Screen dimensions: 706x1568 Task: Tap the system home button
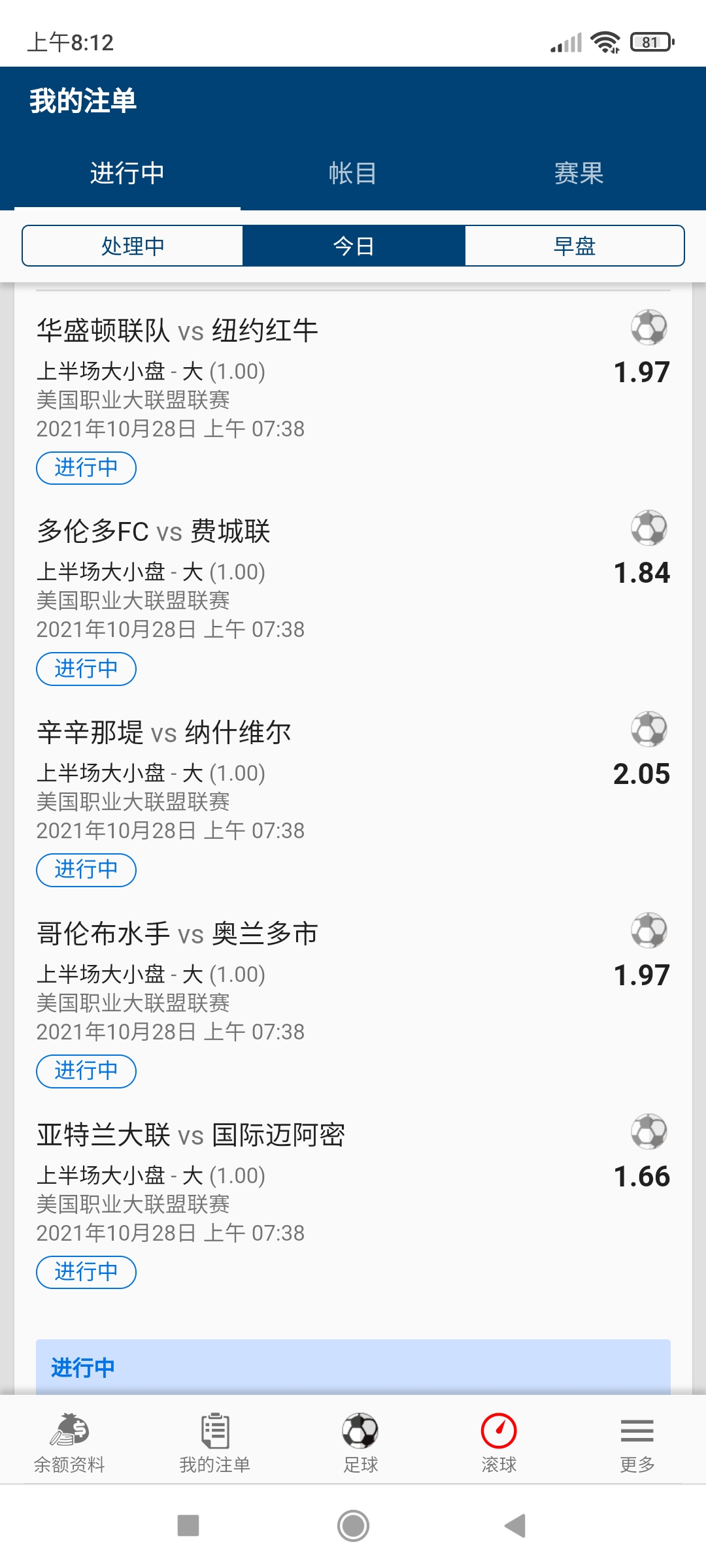(x=353, y=1526)
